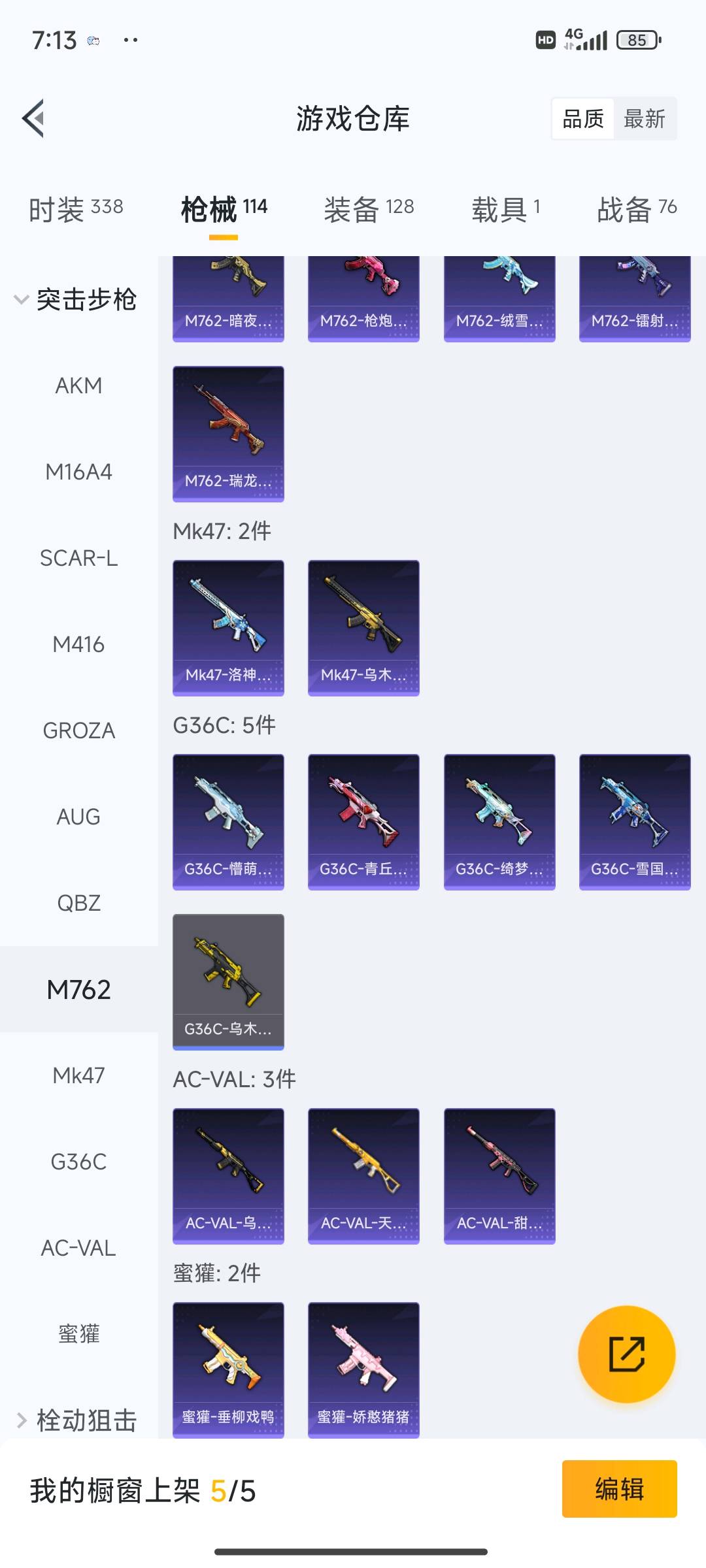
Task: Open the G36C-青丘 skin tile
Action: 363,821
